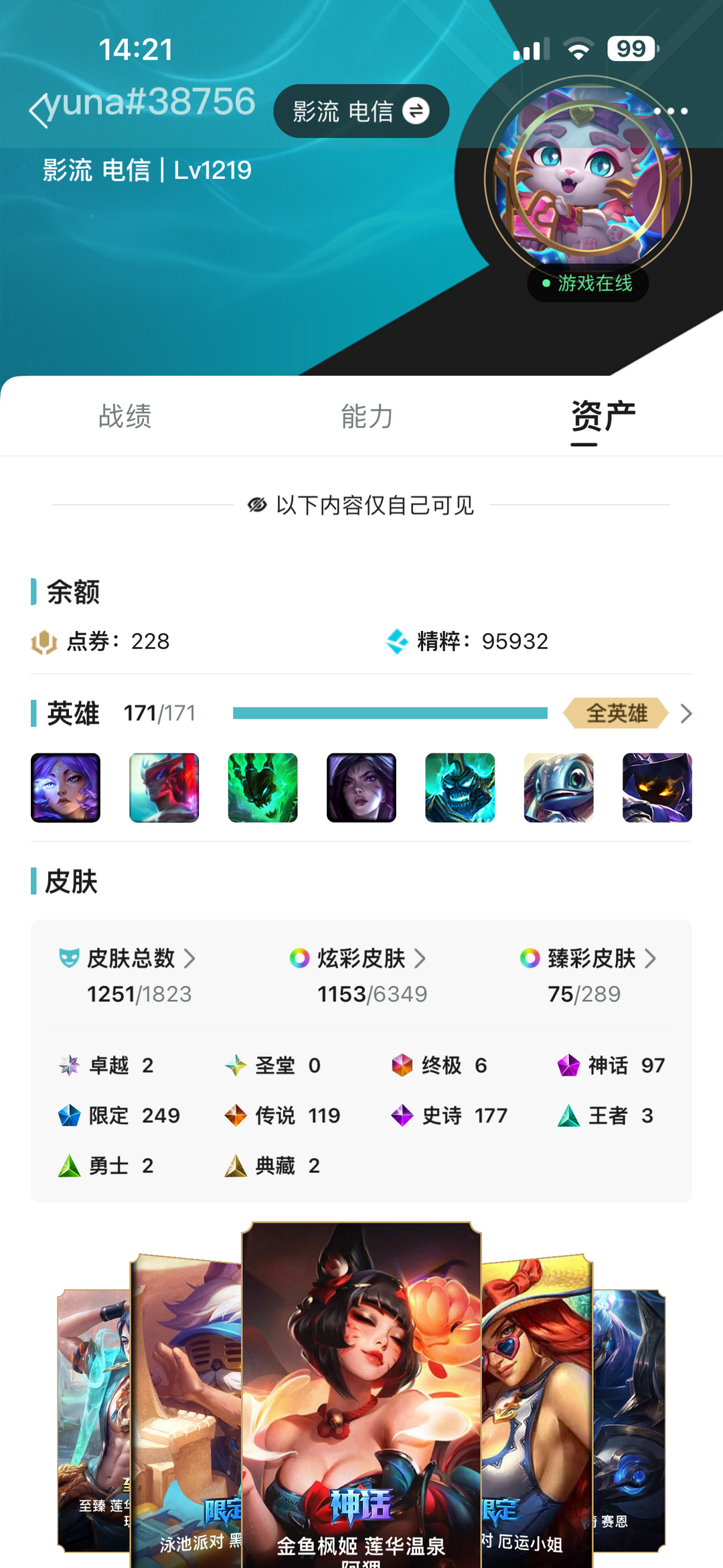Switch server via 影流 电信 button
This screenshot has height=1568, width=723.
[x=361, y=111]
